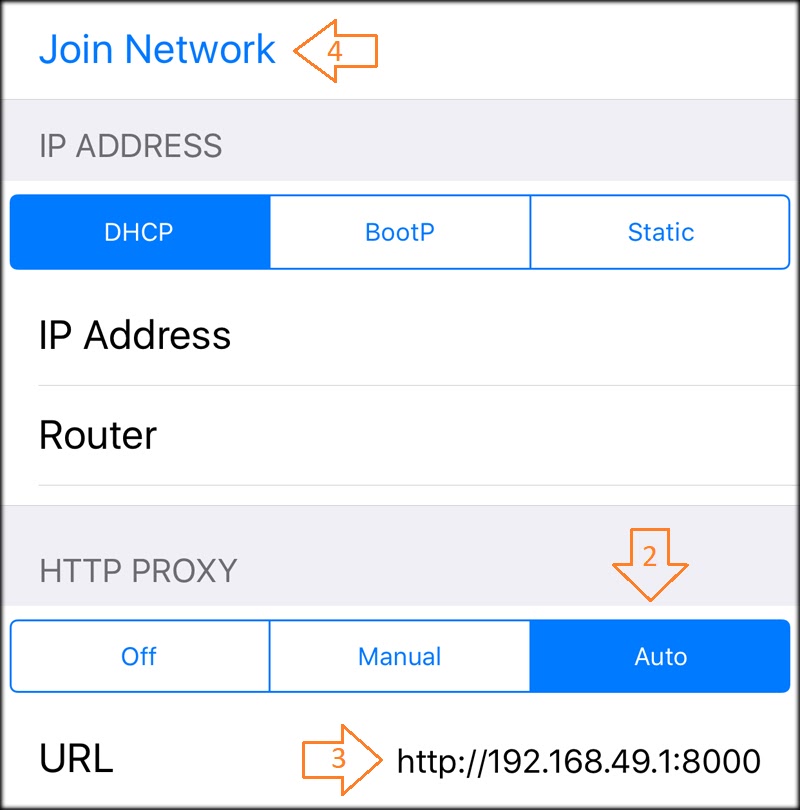This screenshot has width=800, height=810.
Task: Select Auto HTTP proxy
Action: 660,656
